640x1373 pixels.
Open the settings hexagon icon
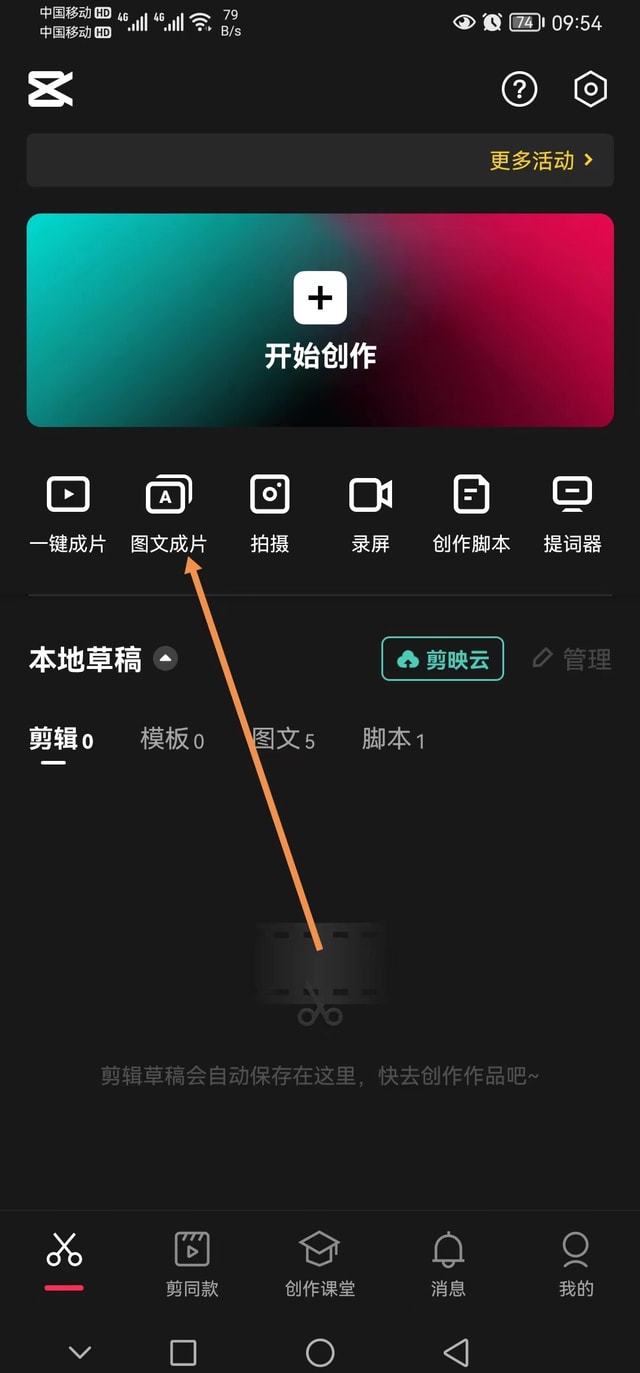(590, 90)
